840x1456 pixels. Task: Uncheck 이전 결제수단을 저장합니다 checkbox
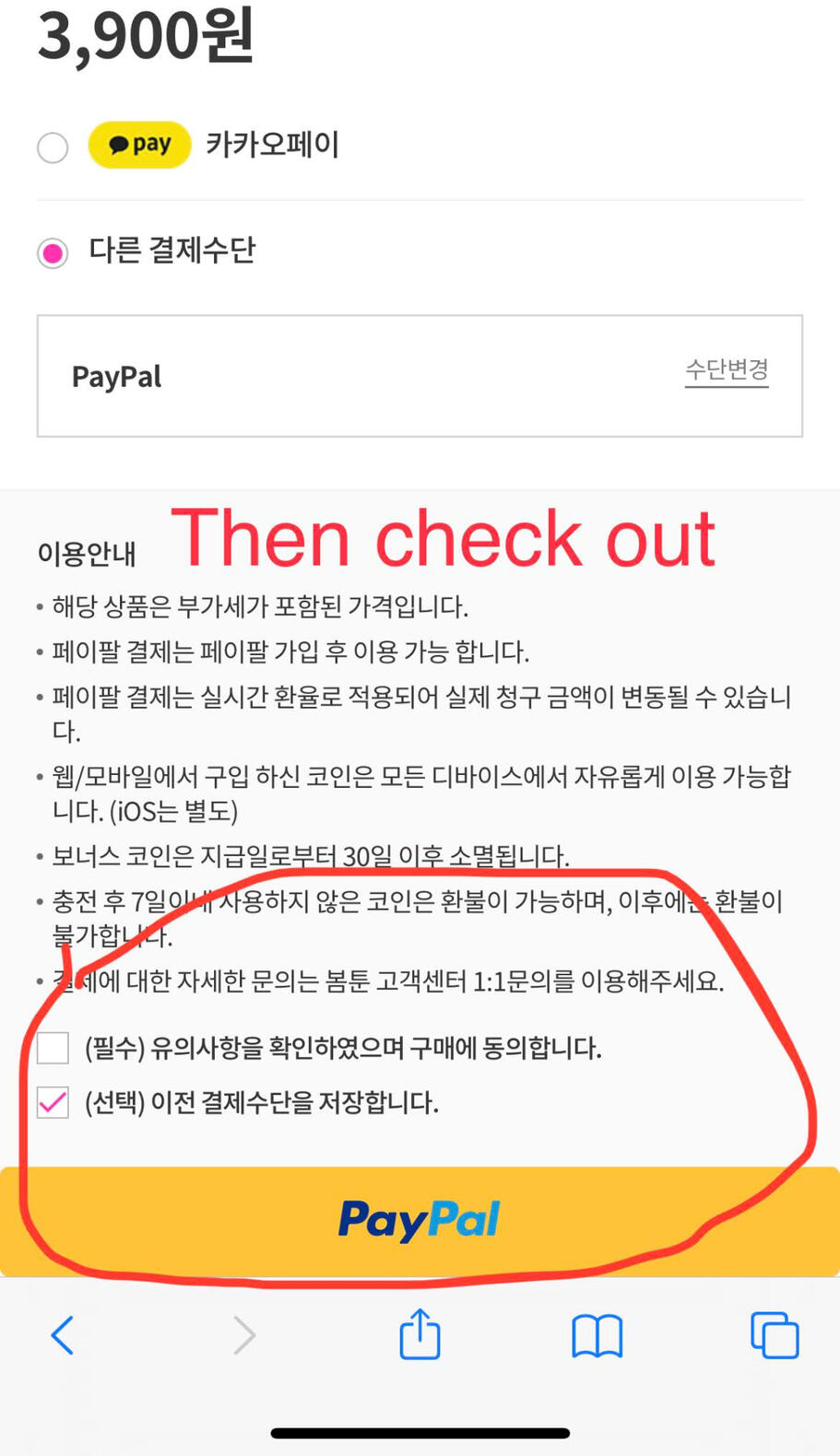pyautogui.click(x=53, y=1102)
